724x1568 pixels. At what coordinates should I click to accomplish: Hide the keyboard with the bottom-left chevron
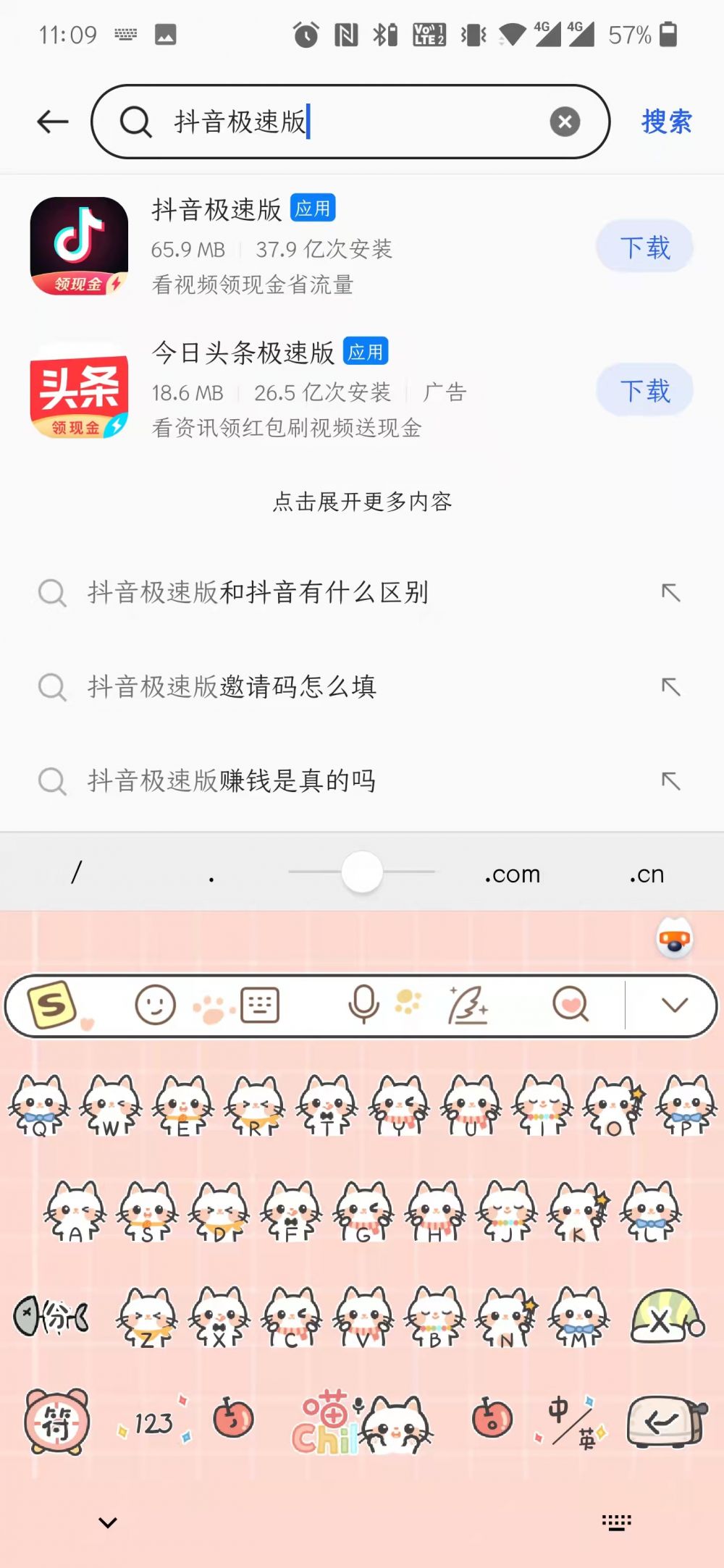tap(106, 1521)
